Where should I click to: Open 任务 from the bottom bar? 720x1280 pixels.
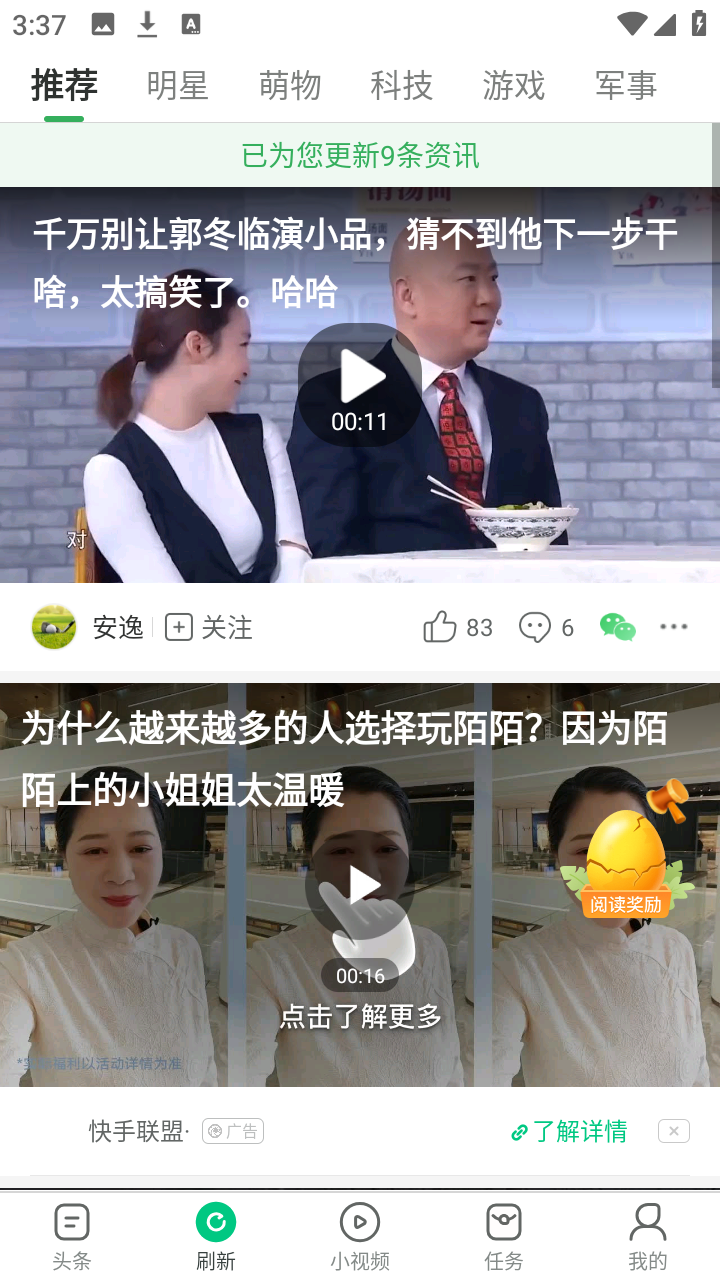tap(504, 1233)
